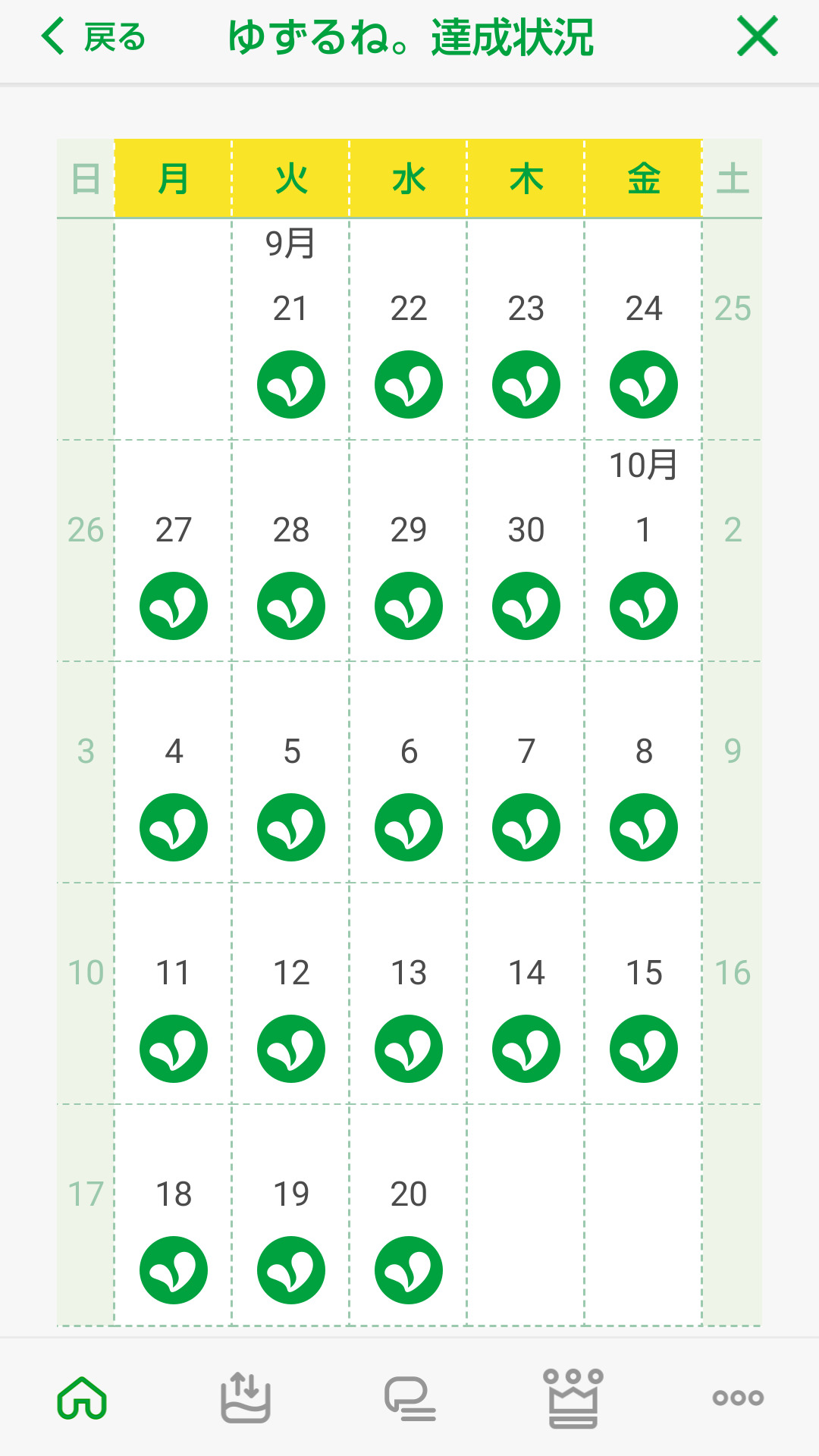Open the more options tab
The height and width of the screenshot is (1456, 819).
pos(737,1398)
